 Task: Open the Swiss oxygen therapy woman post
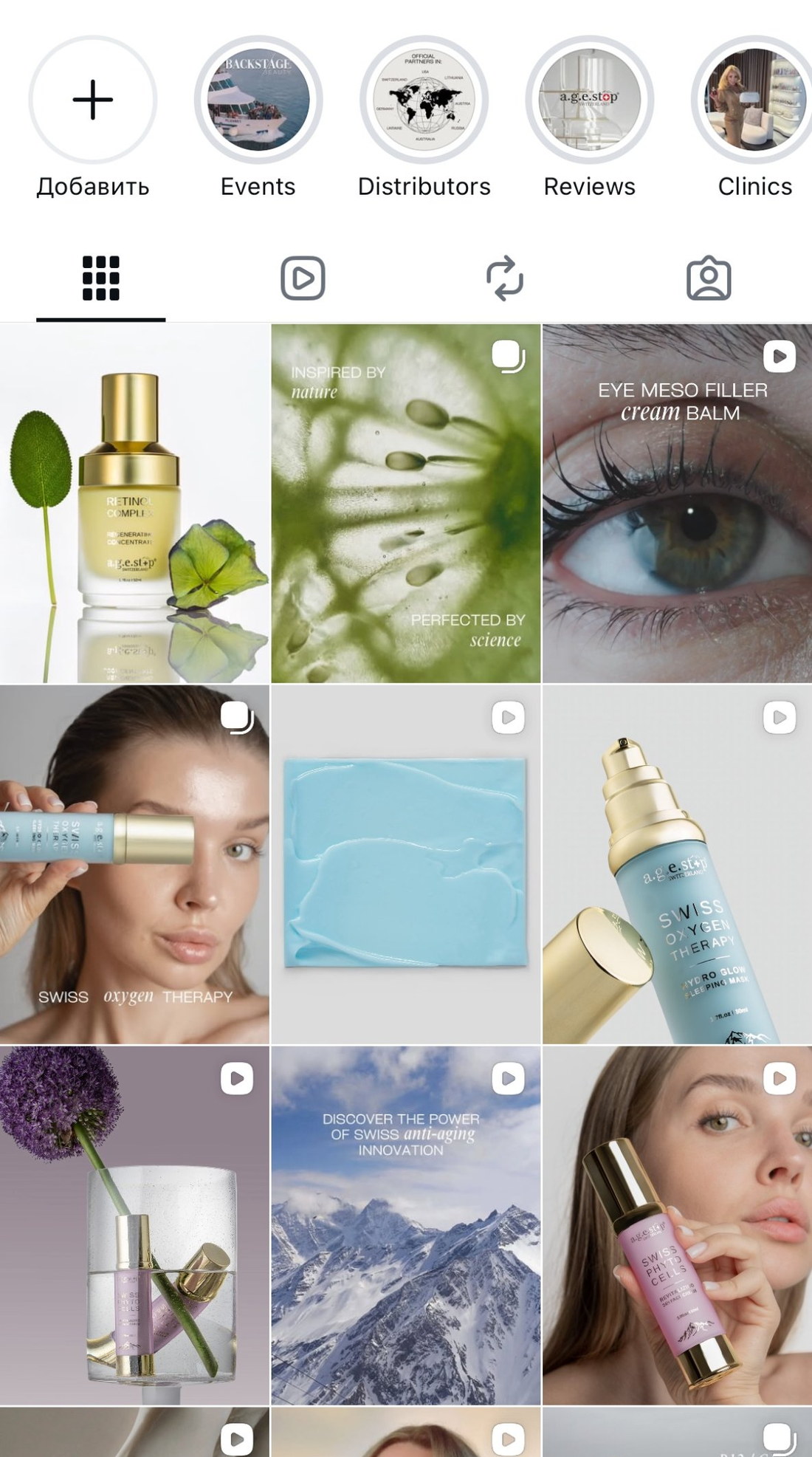pyautogui.click(x=134, y=865)
